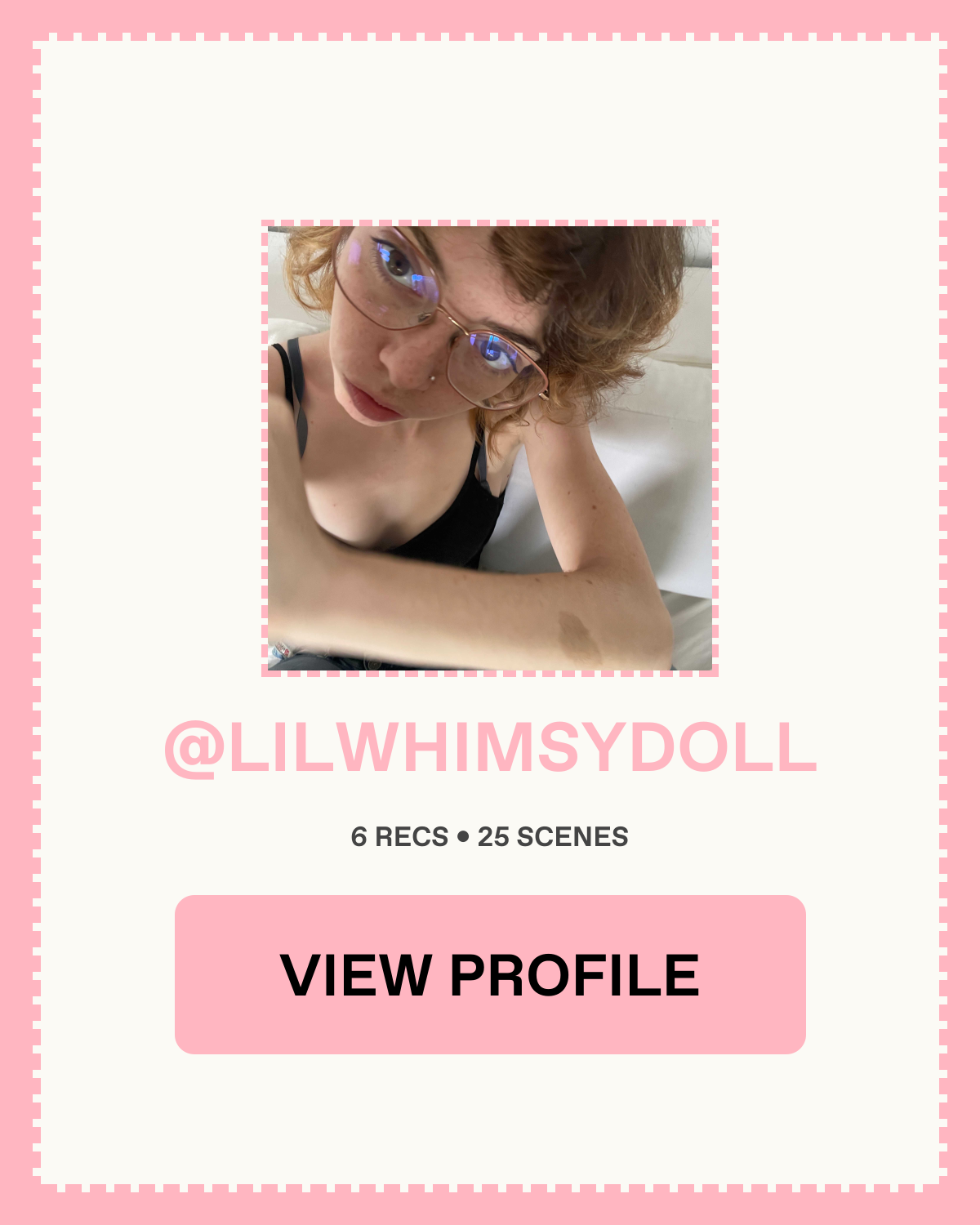The height and width of the screenshot is (1225, 980).
Task: Tap the VIEW PROFILE button
Action: (x=490, y=974)
